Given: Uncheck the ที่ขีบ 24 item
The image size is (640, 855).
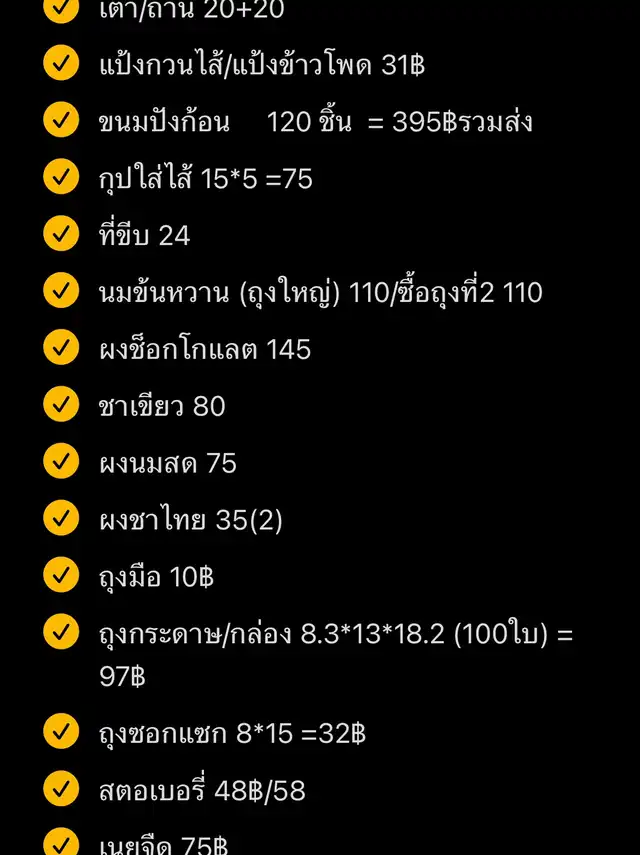Looking at the screenshot, I should (61, 235).
